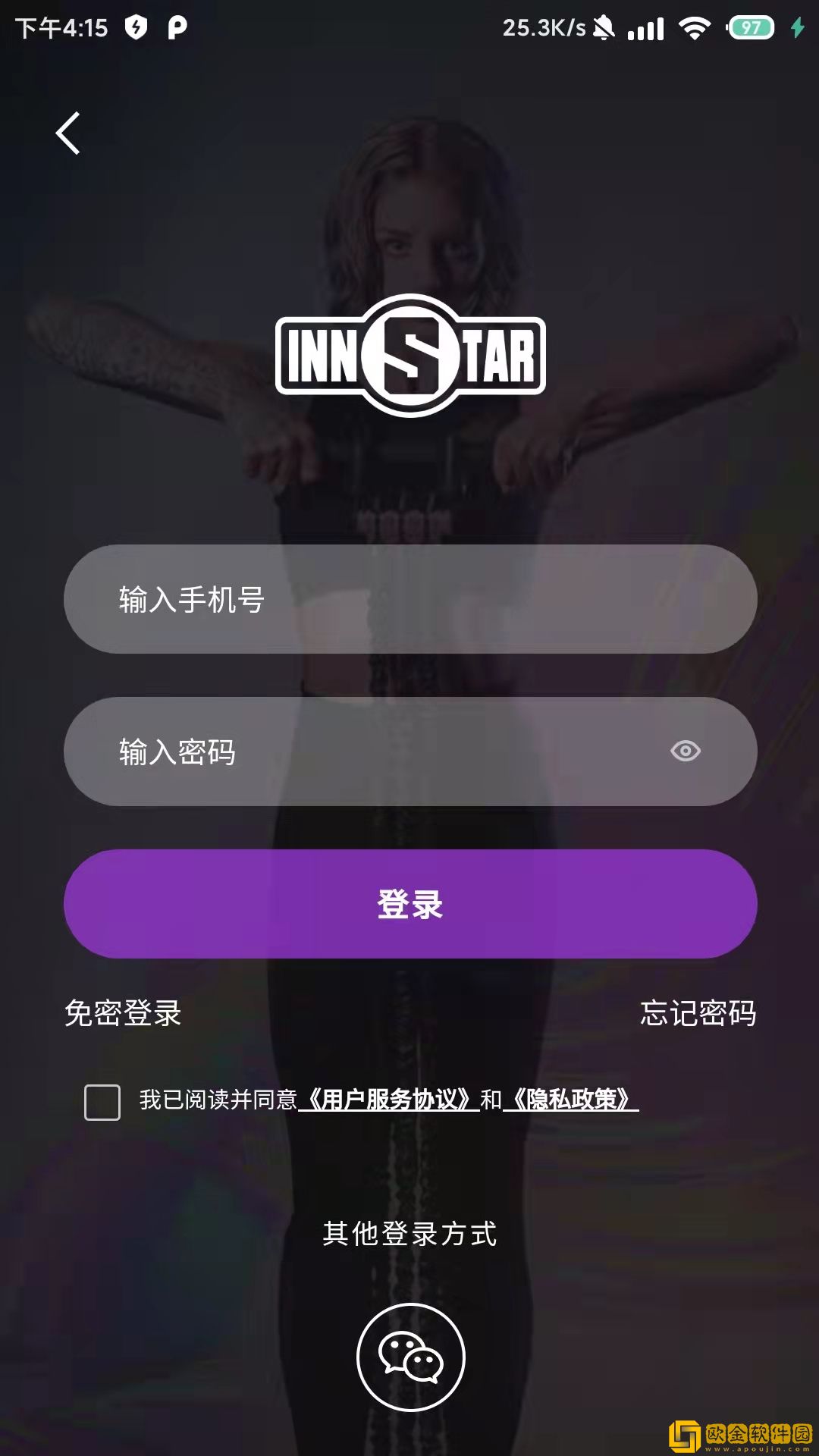This screenshot has height=1456, width=819.
Task: Go back using the top-left arrow
Action: [x=68, y=133]
